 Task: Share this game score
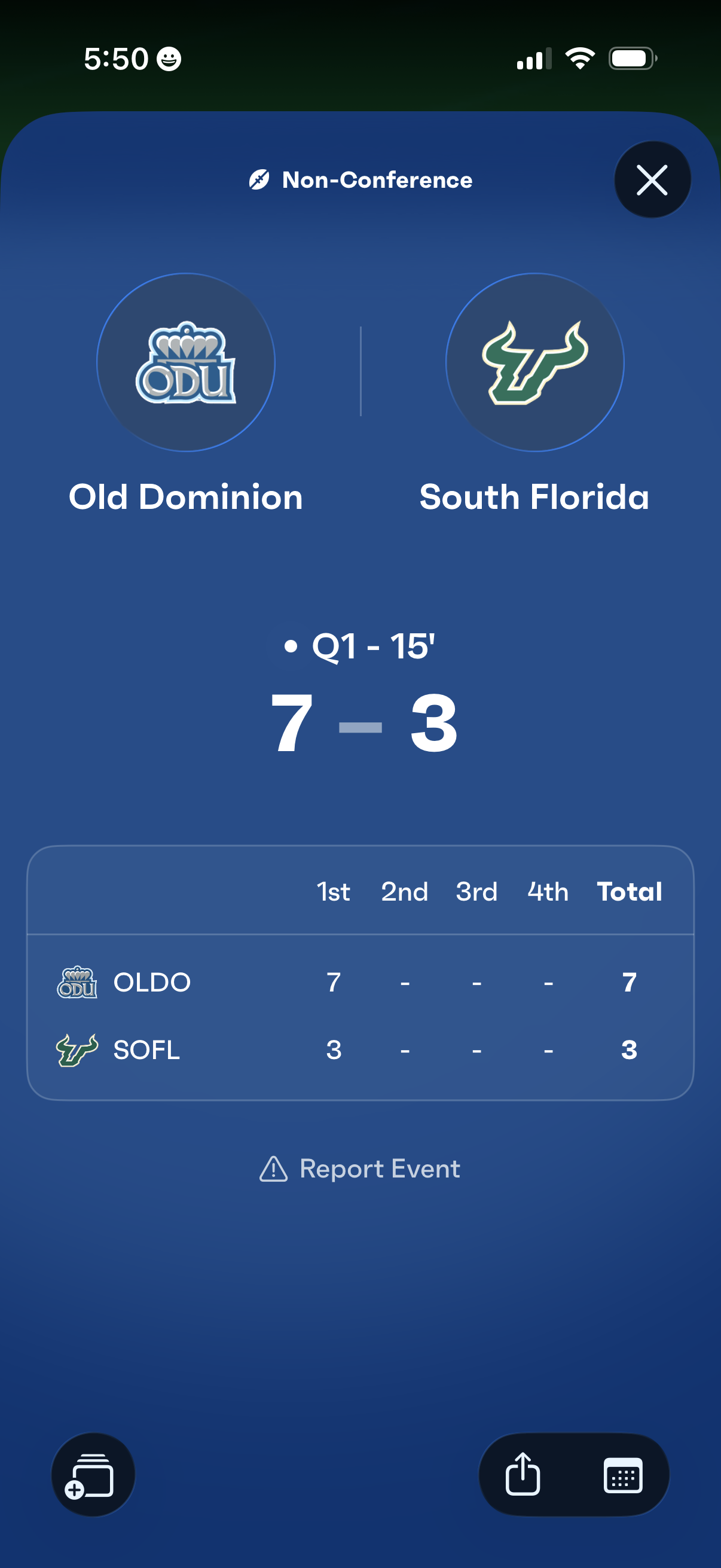tap(523, 1474)
